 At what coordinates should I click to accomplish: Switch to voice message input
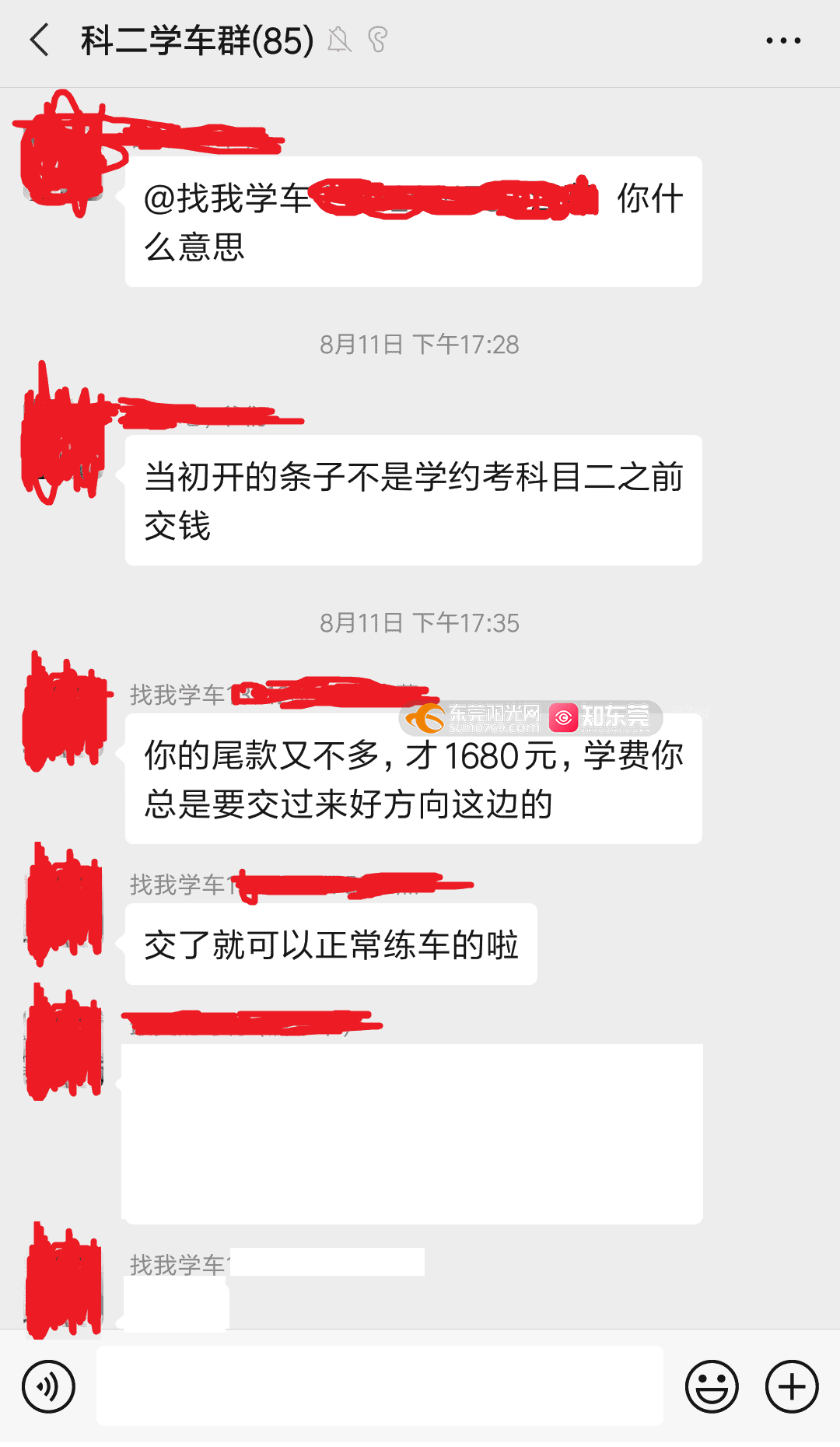[x=49, y=1386]
